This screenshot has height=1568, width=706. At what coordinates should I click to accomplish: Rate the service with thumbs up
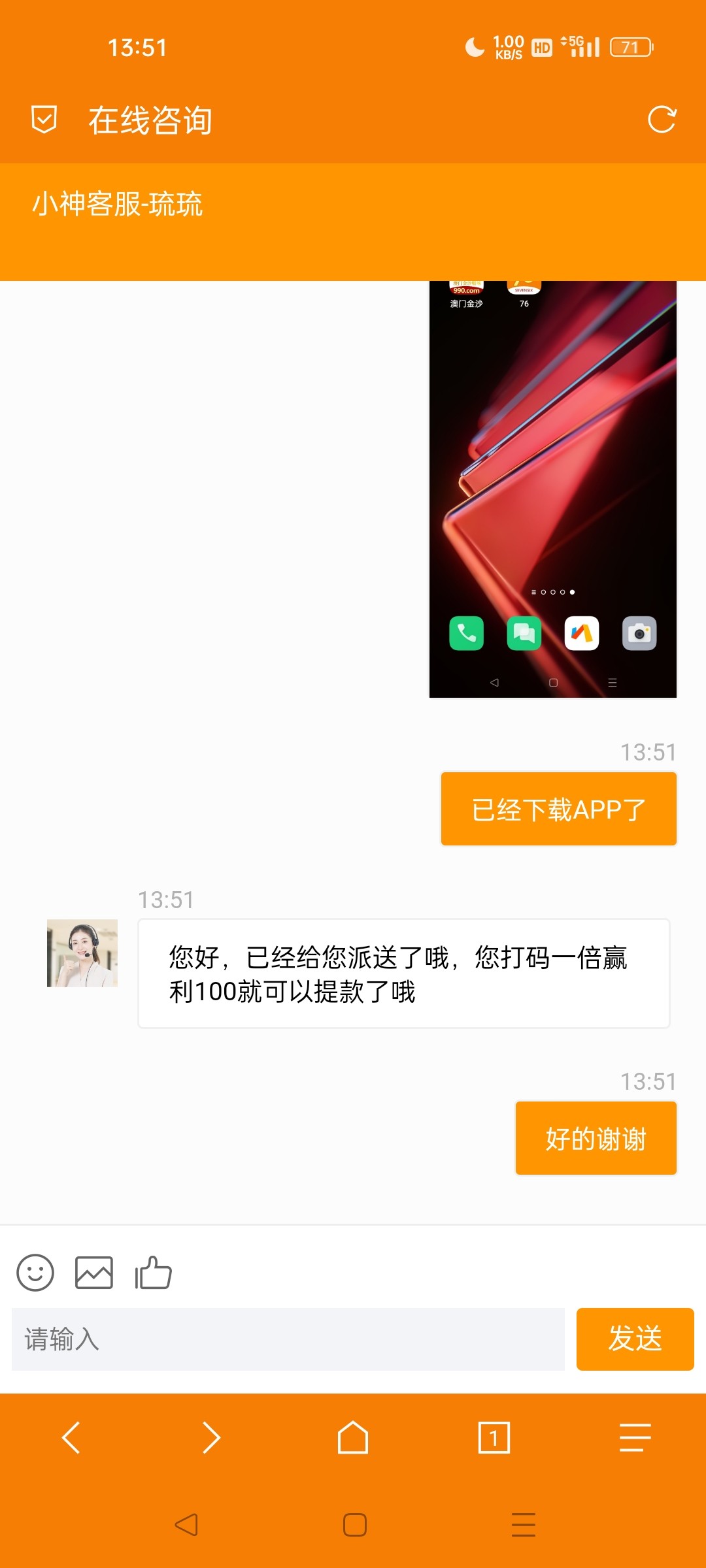153,1273
